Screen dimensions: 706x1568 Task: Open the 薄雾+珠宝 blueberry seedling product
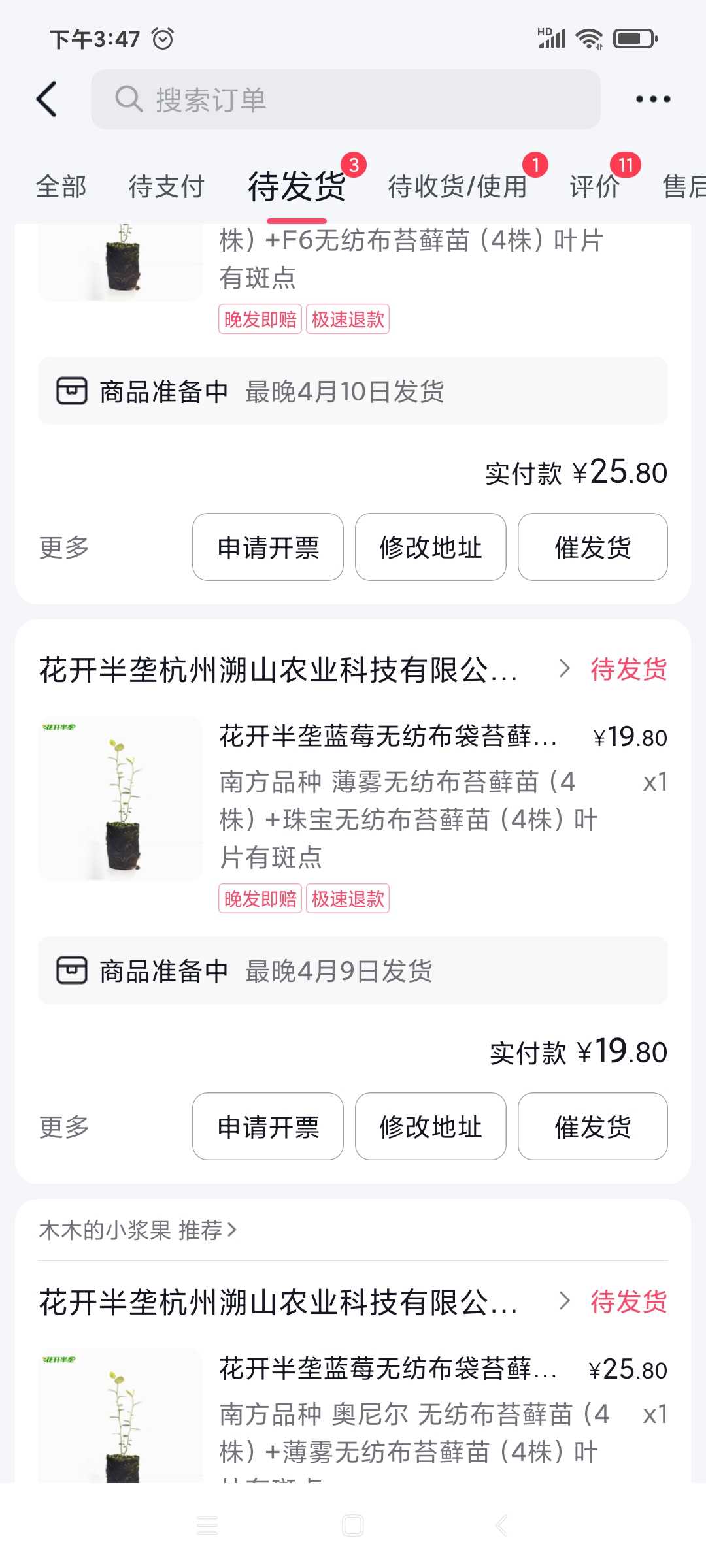coord(387,737)
